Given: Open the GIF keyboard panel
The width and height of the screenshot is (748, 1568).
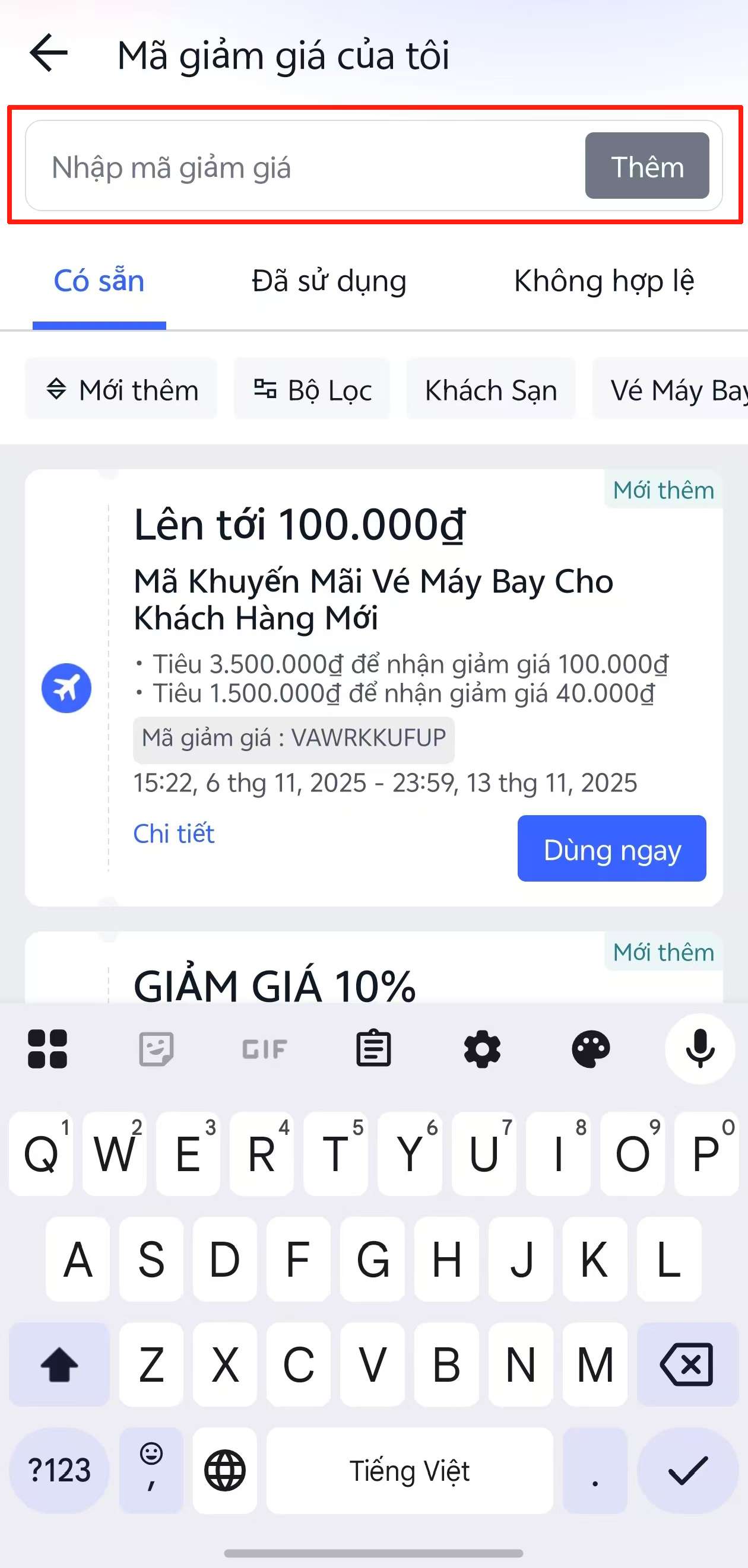Looking at the screenshot, I should click(263, 1049).
